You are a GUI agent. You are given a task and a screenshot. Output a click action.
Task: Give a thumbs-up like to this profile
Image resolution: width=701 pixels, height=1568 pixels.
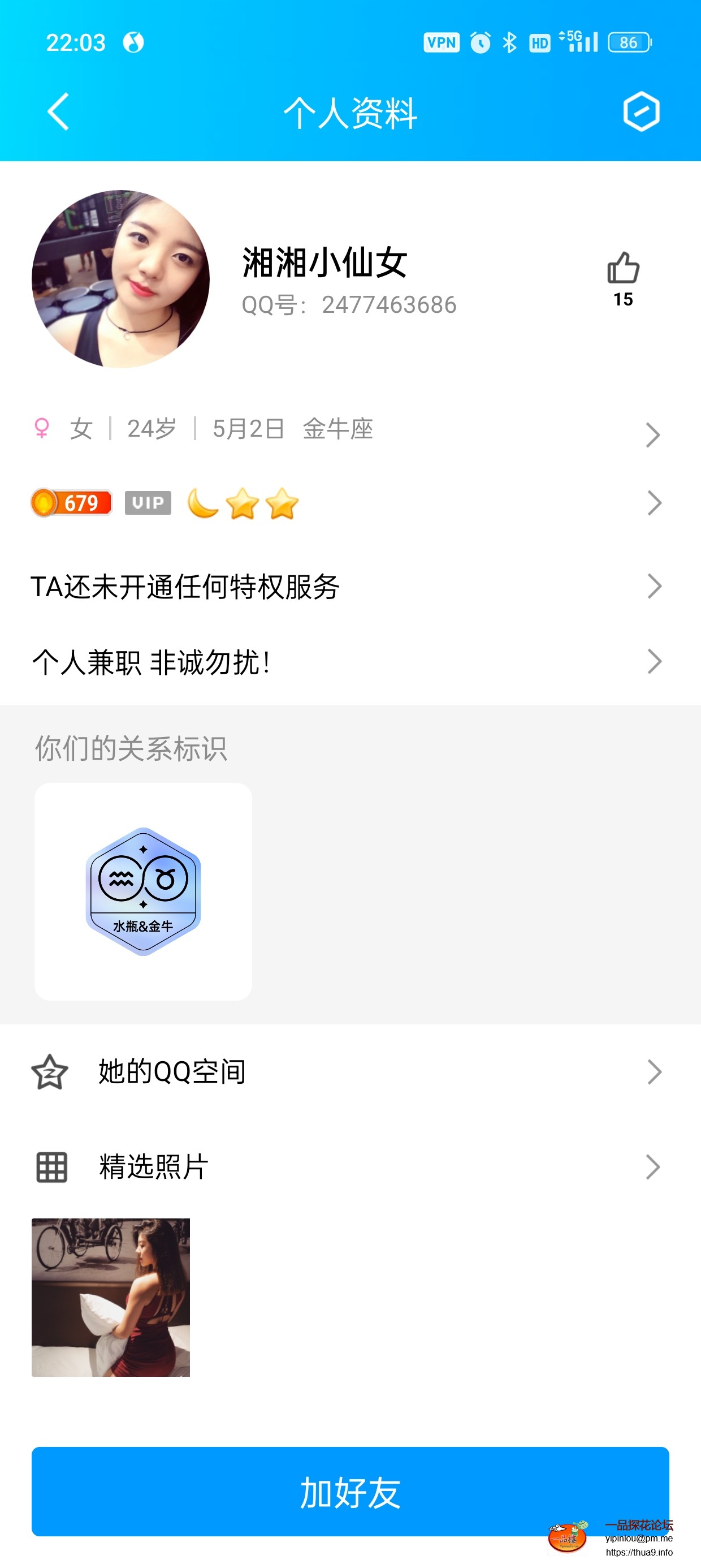pyautogui.click(x=623, y=269)
